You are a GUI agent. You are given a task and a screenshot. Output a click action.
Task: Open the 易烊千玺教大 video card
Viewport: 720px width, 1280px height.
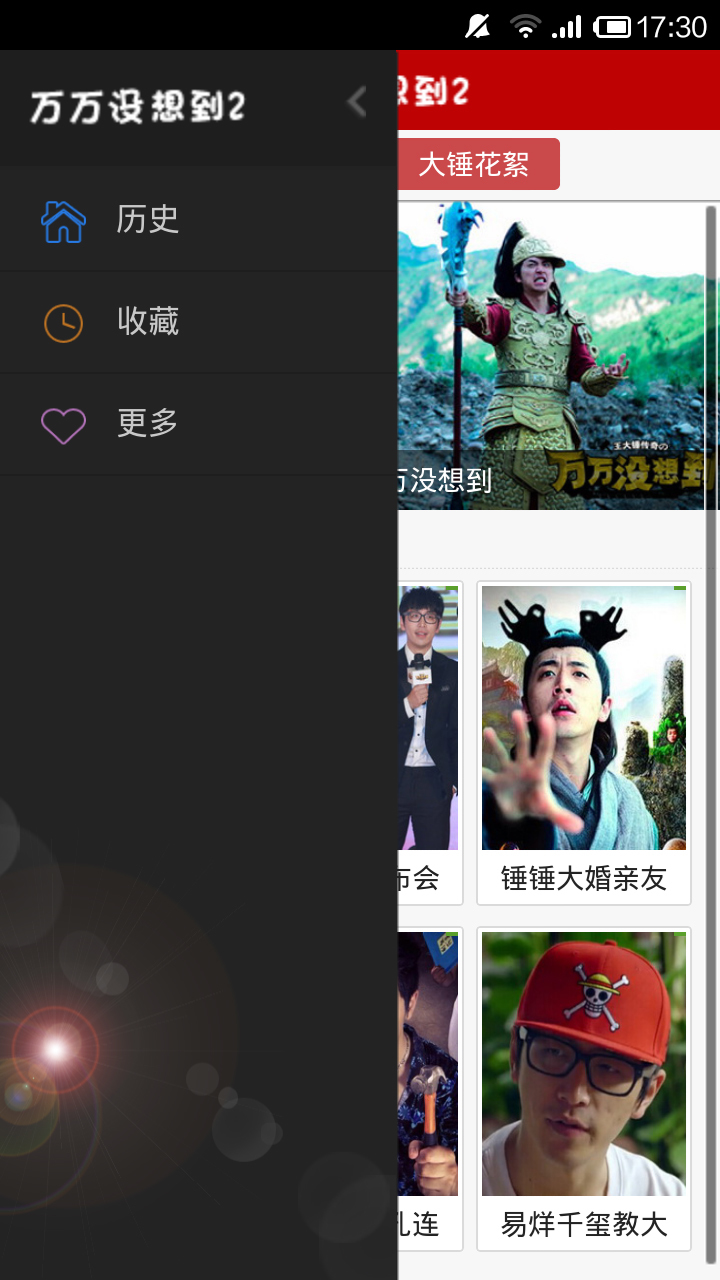coord(584,1088)
